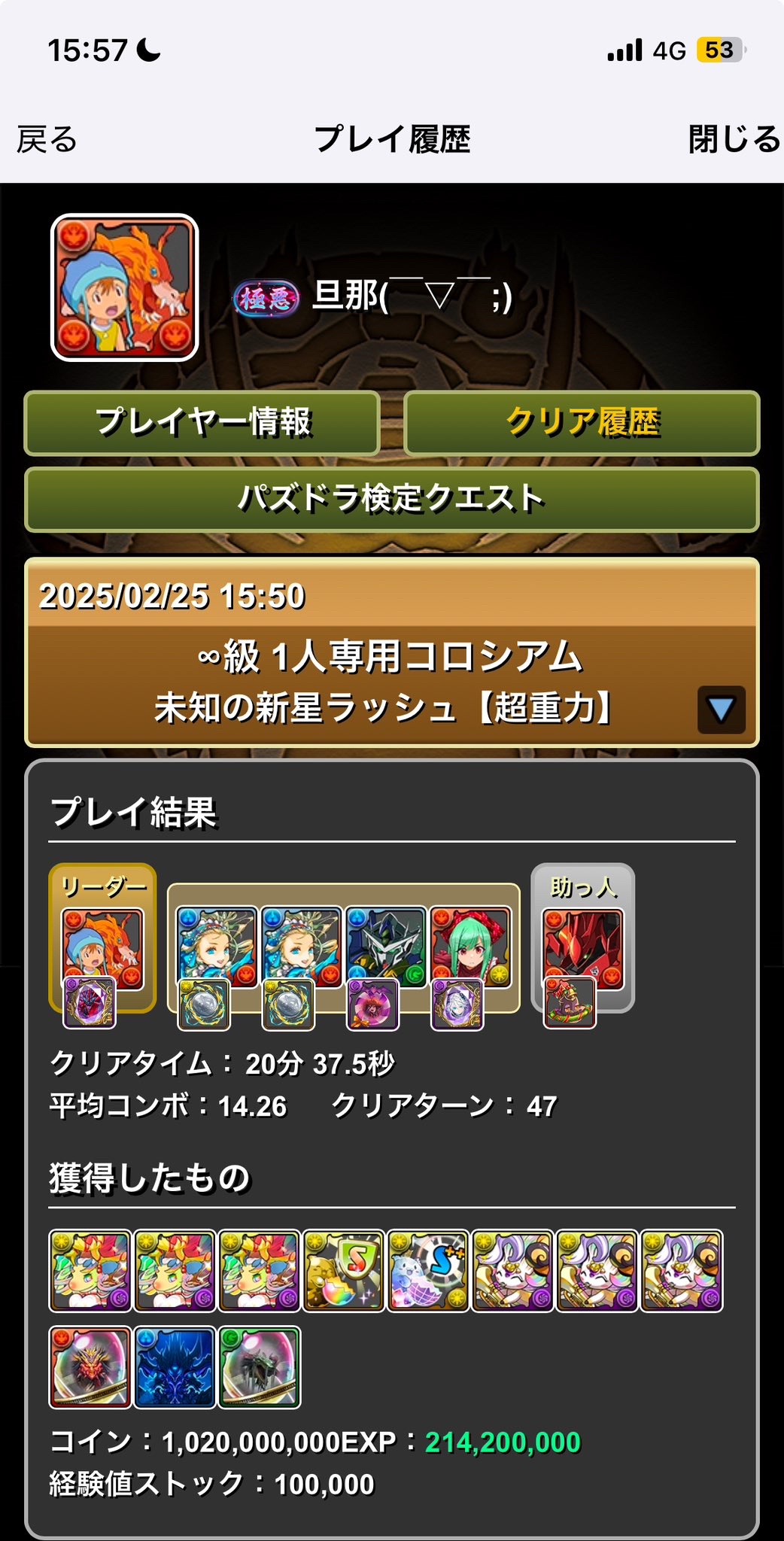This screenshot has width=784, height=1541.
Task: Open the プレイヤー情報 tab
Action: [202, 423]
